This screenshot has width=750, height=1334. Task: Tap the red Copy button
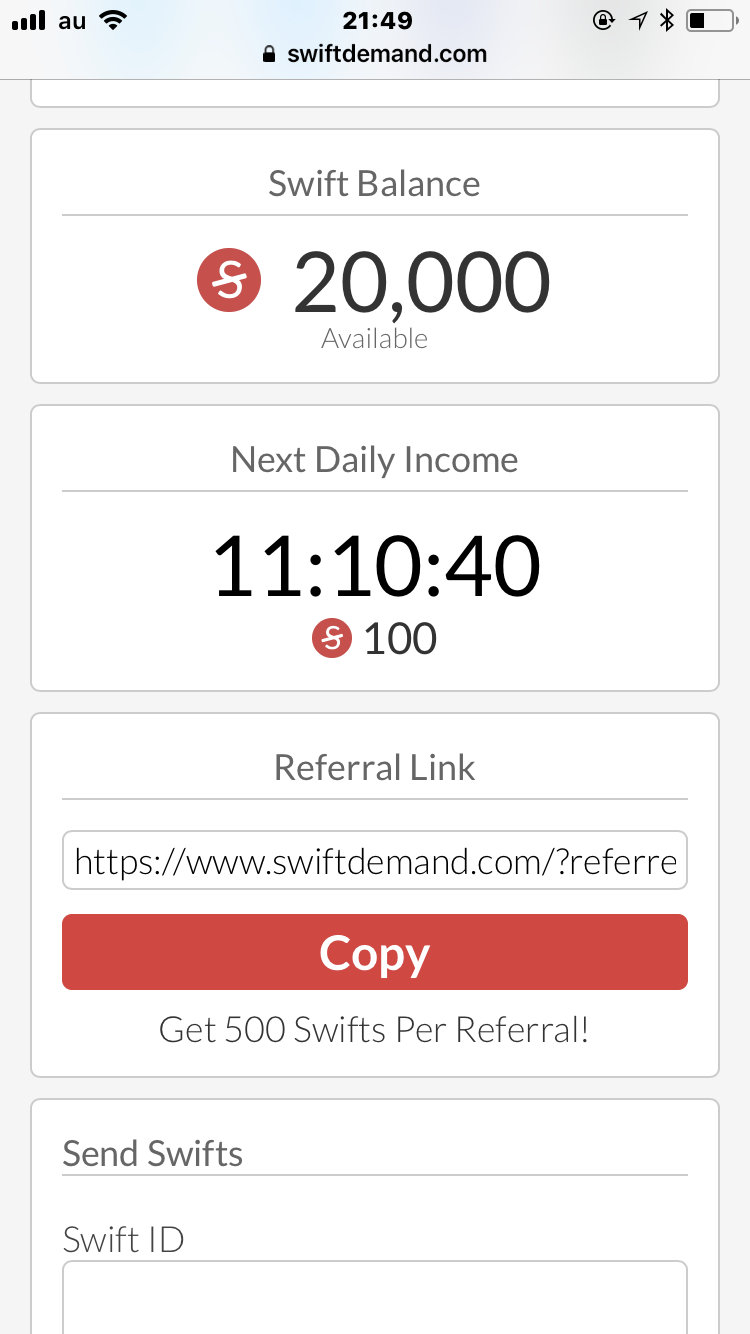374,952
